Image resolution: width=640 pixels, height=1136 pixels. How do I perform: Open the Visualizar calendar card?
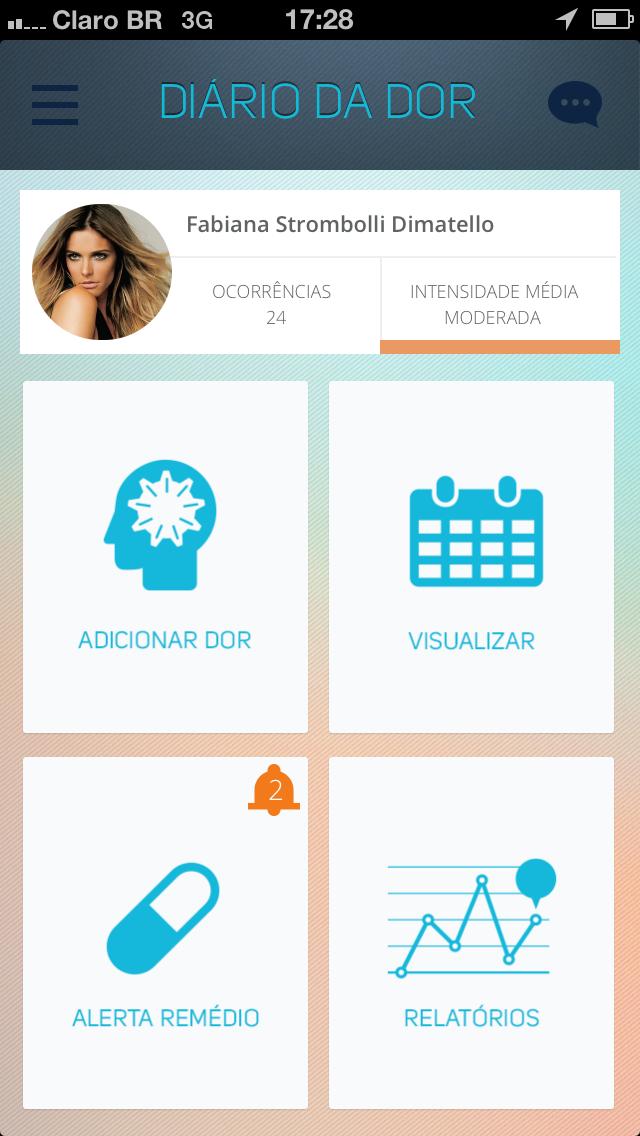point(471,556)
